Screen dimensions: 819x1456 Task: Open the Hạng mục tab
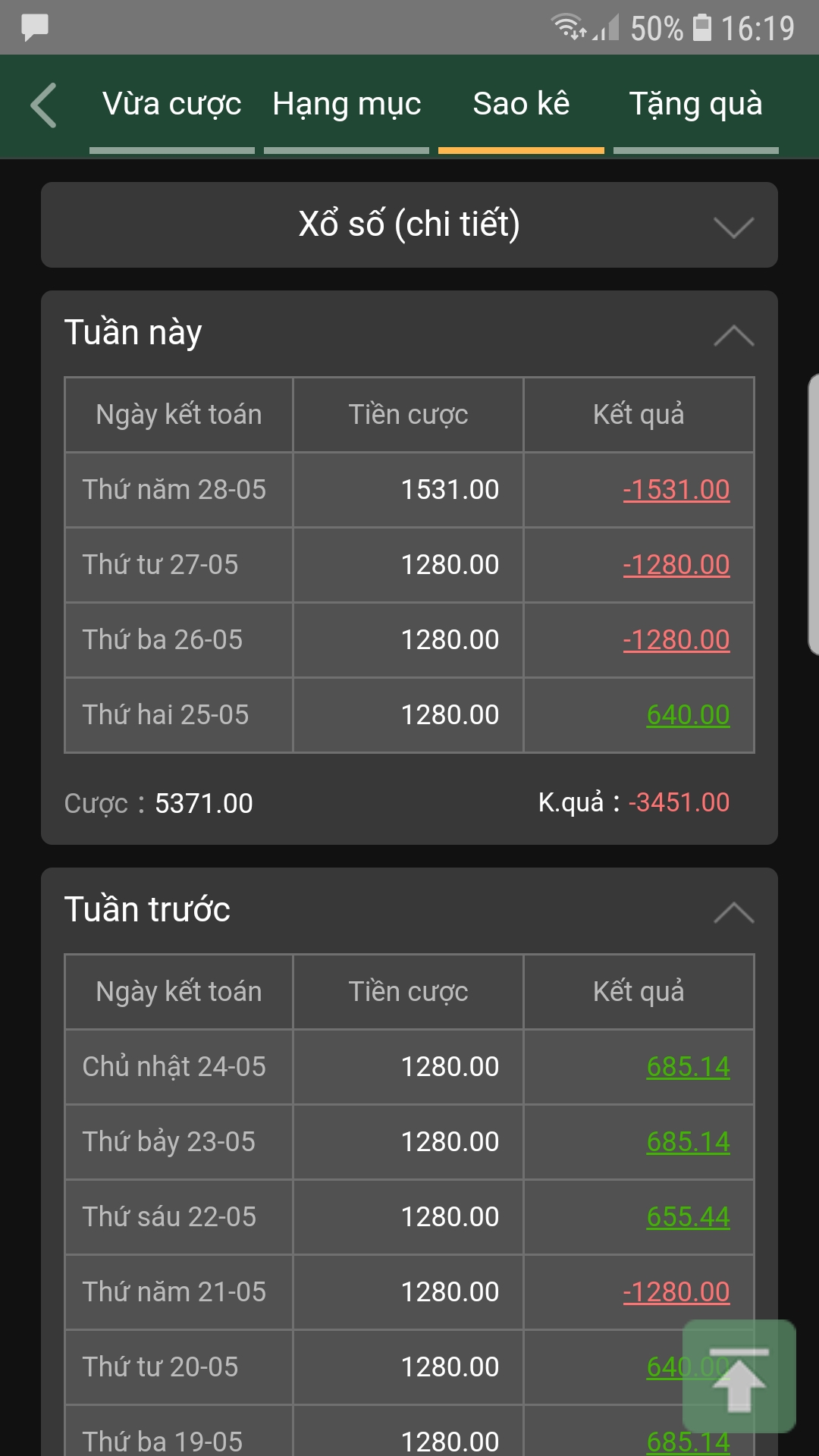click(347, 104)
